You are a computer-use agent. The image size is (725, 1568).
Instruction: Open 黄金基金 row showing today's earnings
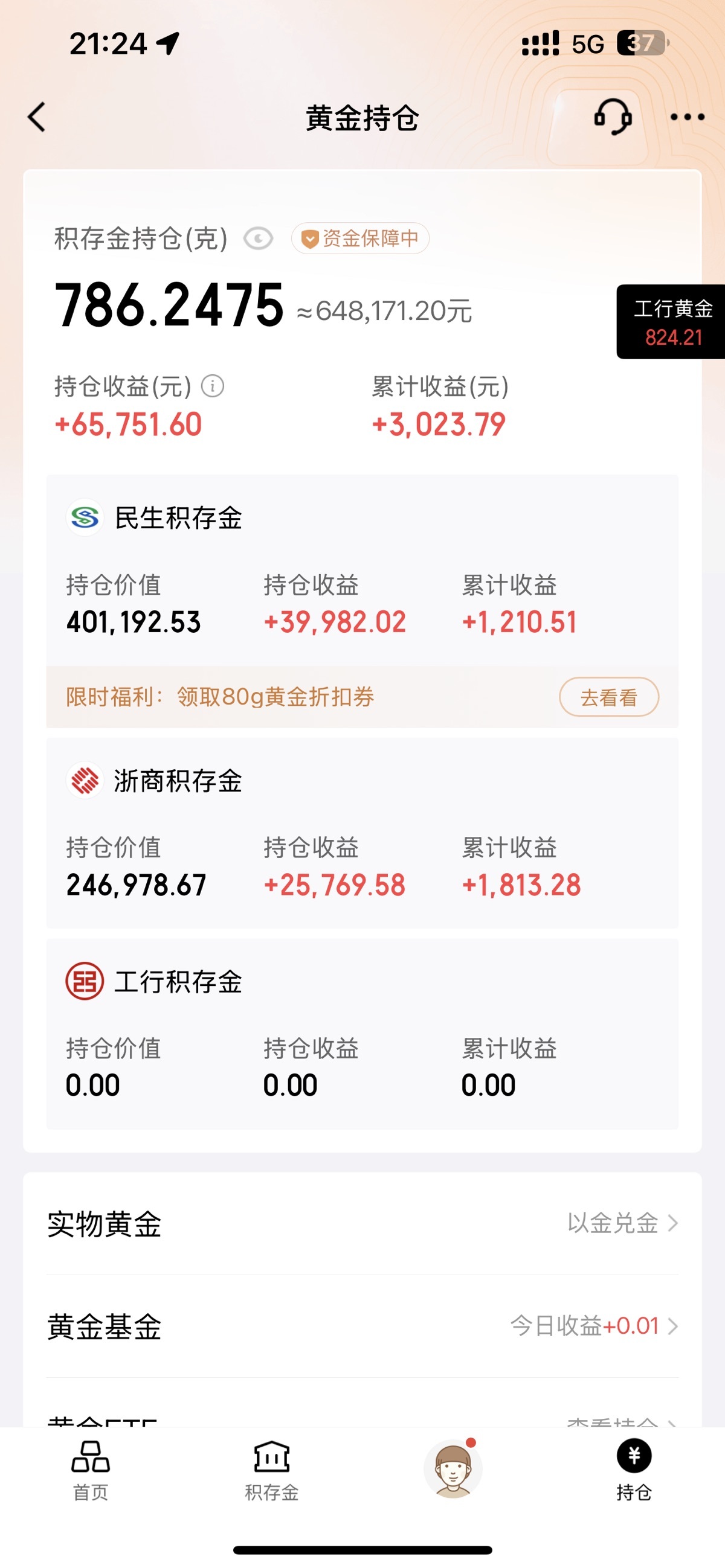point(362,1326)
